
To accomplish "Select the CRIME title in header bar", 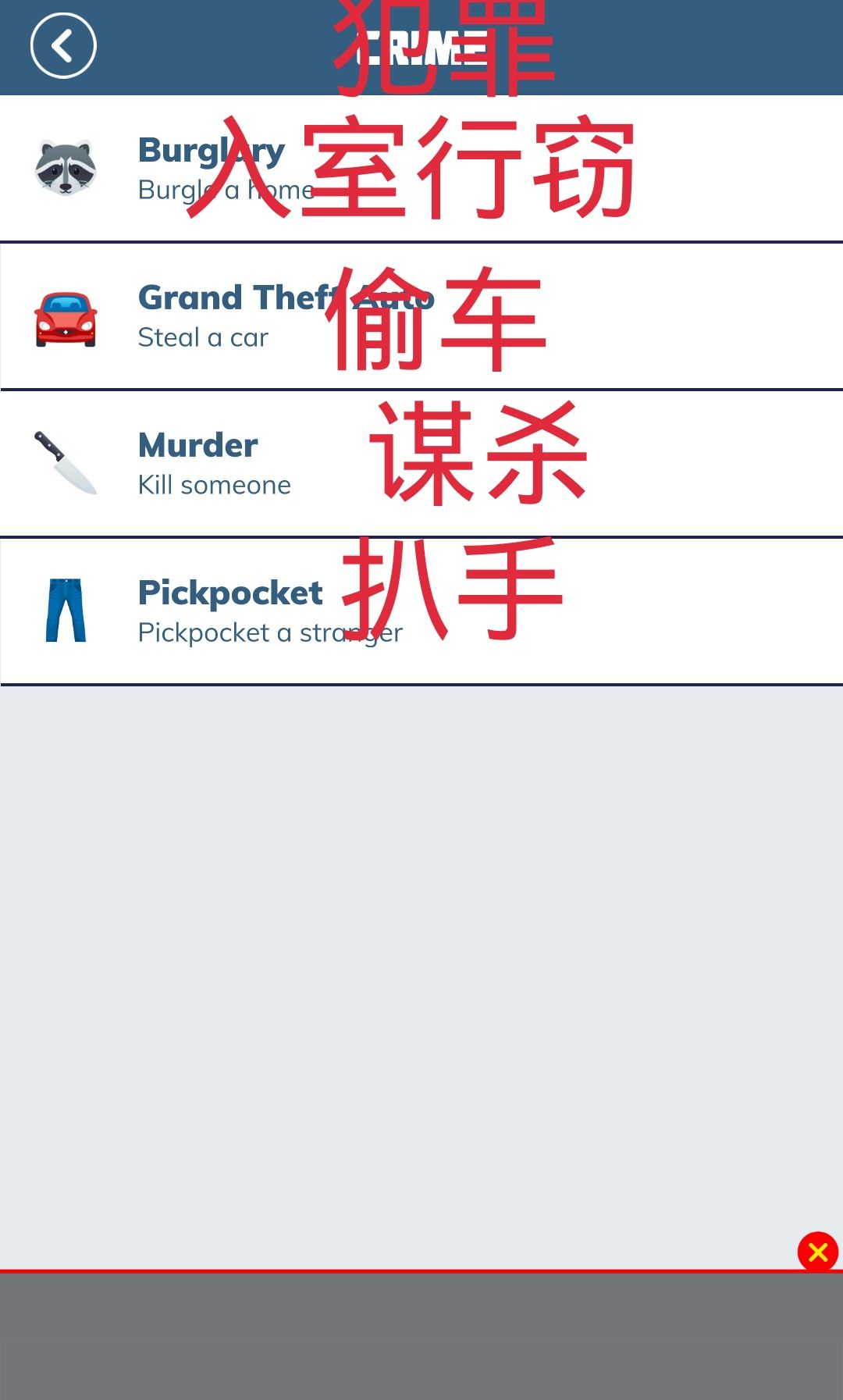I will point(421,45).
